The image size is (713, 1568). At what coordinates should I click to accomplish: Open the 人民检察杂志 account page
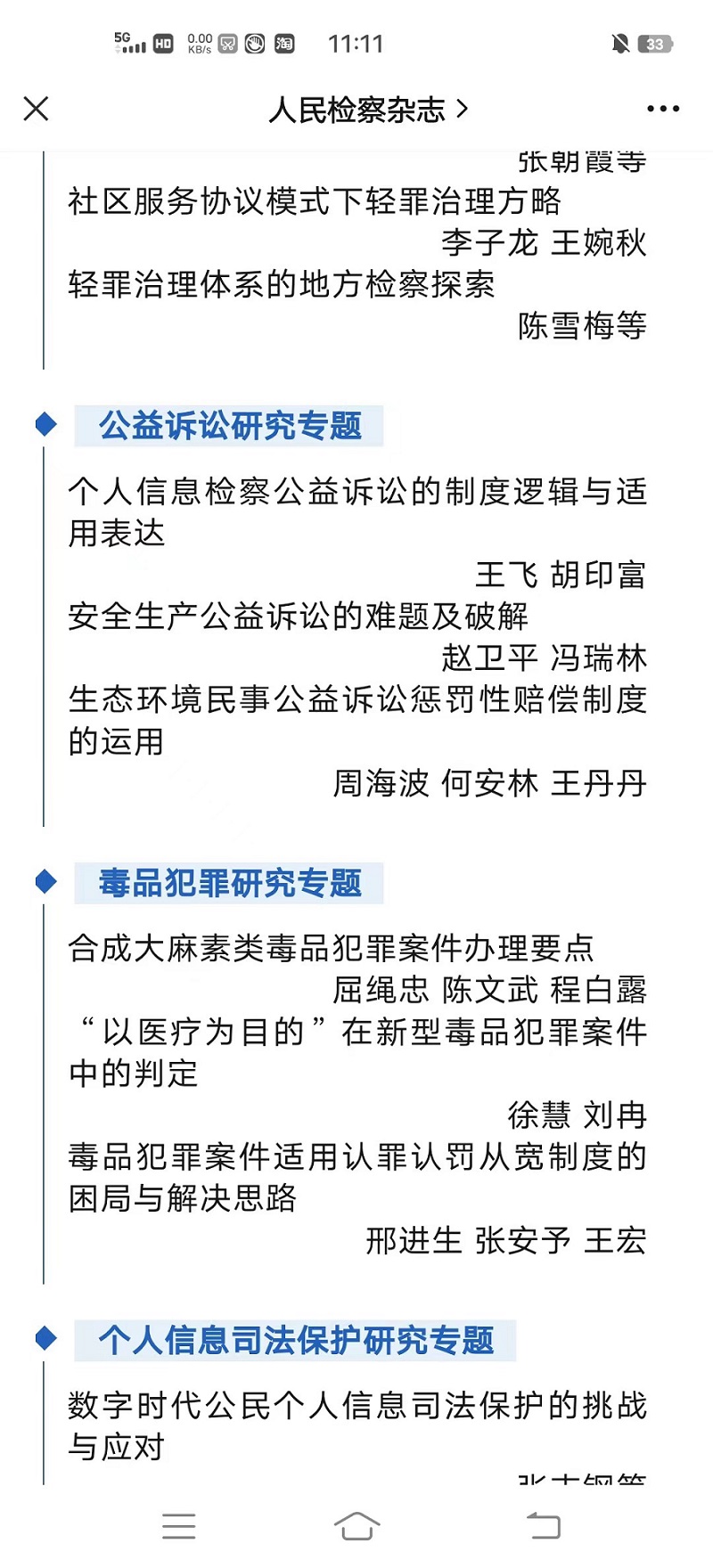coord(368,110)
